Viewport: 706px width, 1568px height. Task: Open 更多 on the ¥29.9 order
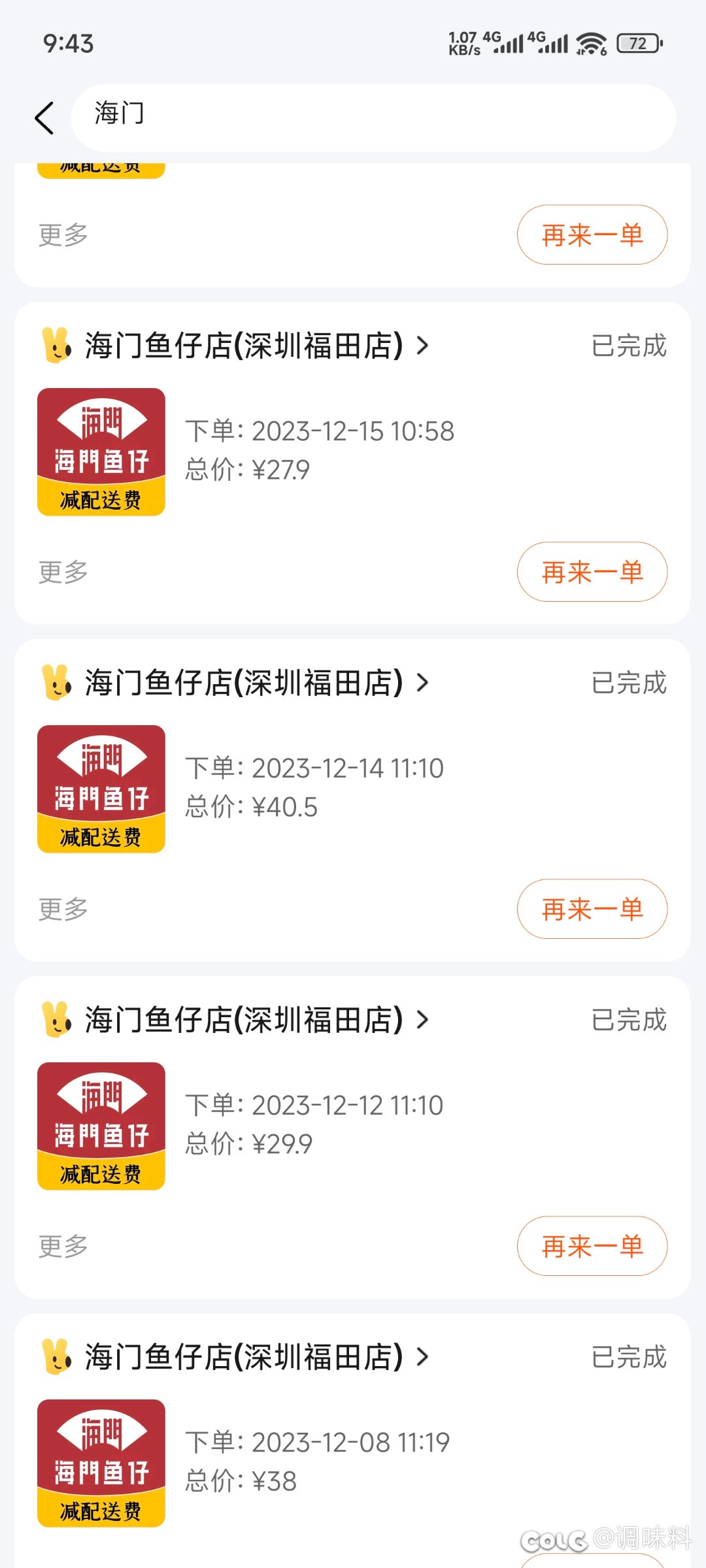(63, 1246)
